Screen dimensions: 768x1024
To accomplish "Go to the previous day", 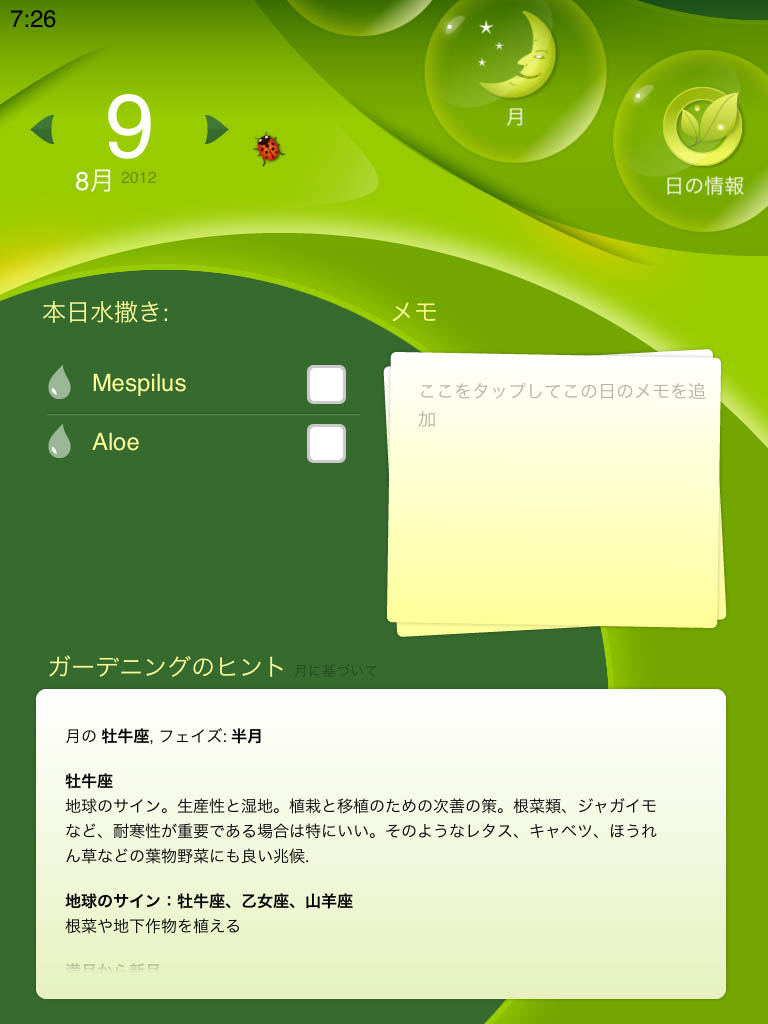I will tap(42, 129).
